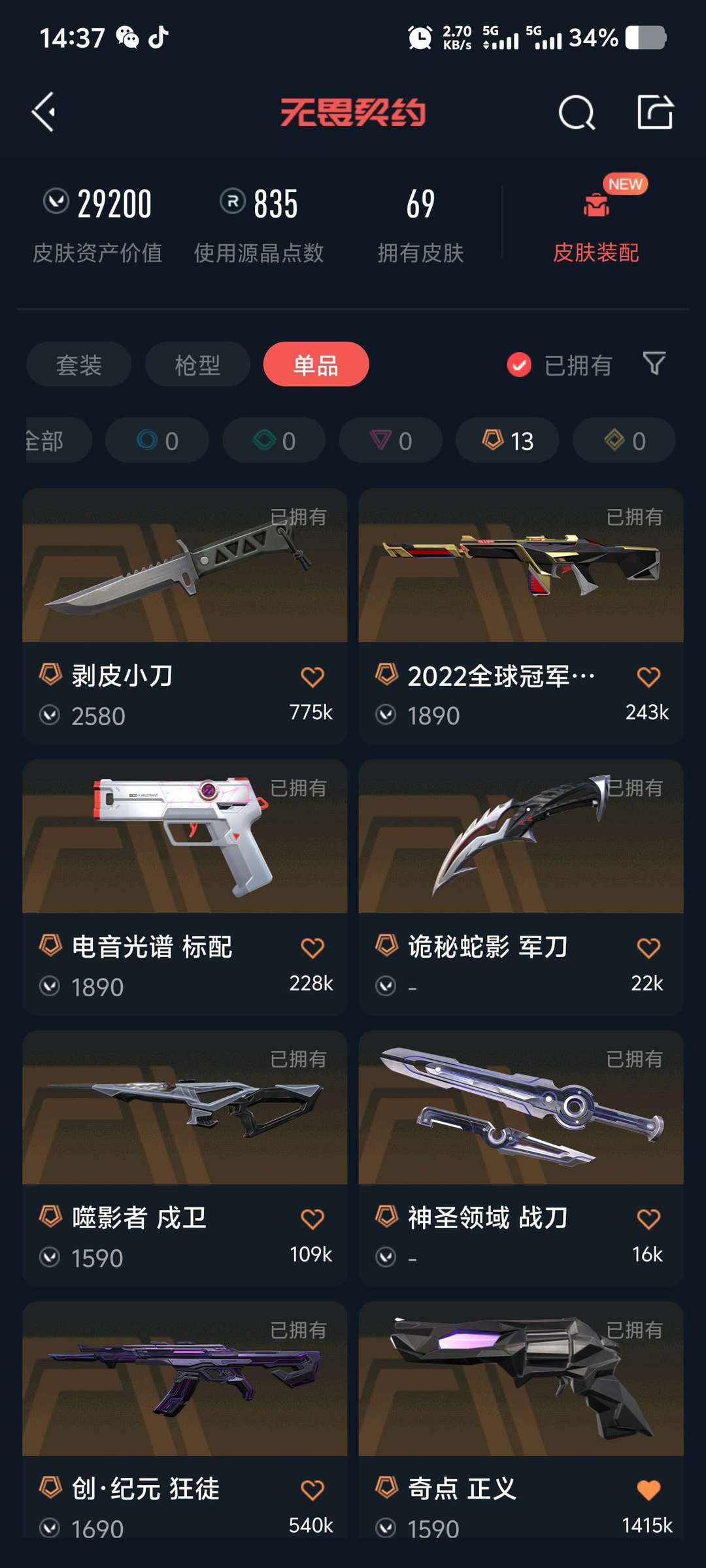Like the 2022全球冠军 skin
This screenshot has height=1568, width=706.
[648, 677]
